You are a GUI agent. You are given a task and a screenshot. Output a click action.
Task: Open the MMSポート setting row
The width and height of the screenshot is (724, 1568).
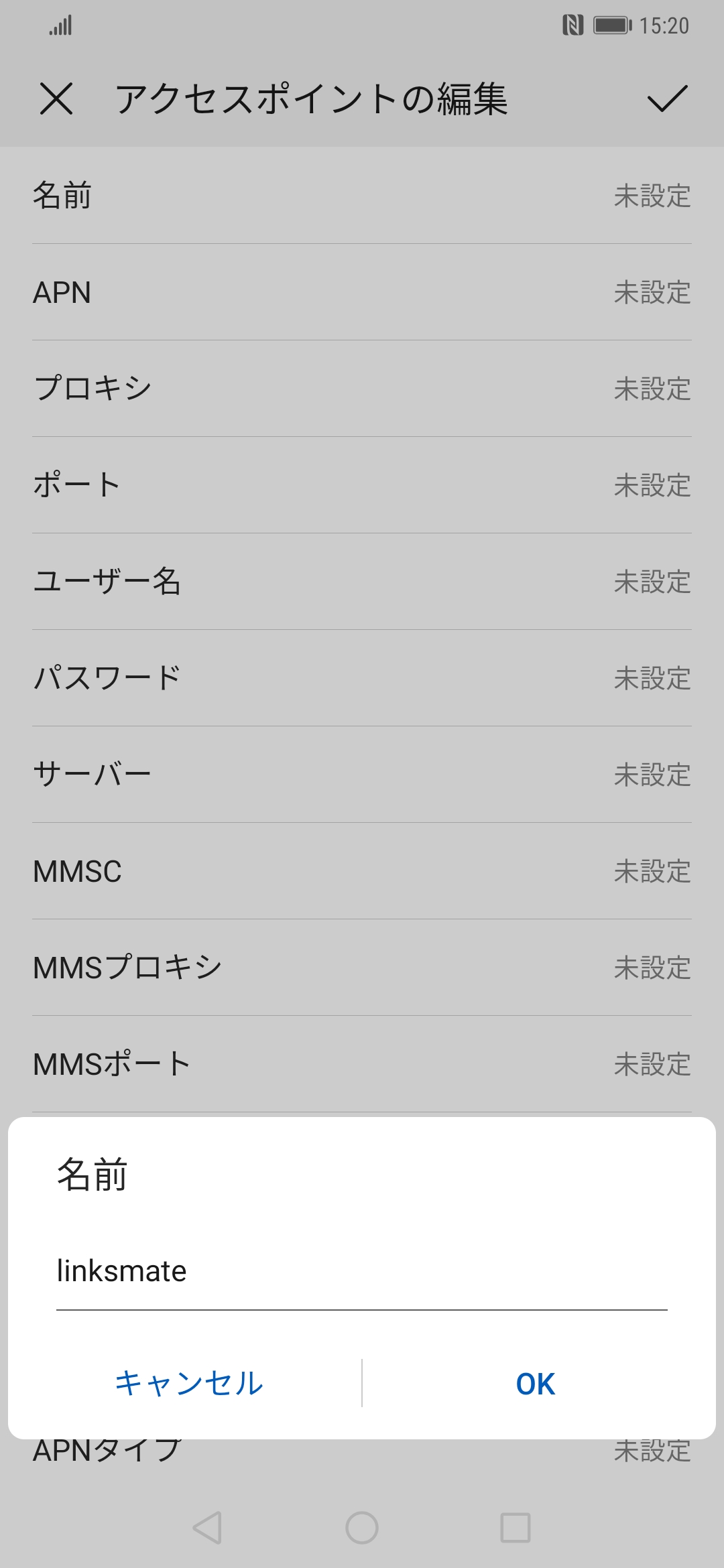pos(362,1063)
